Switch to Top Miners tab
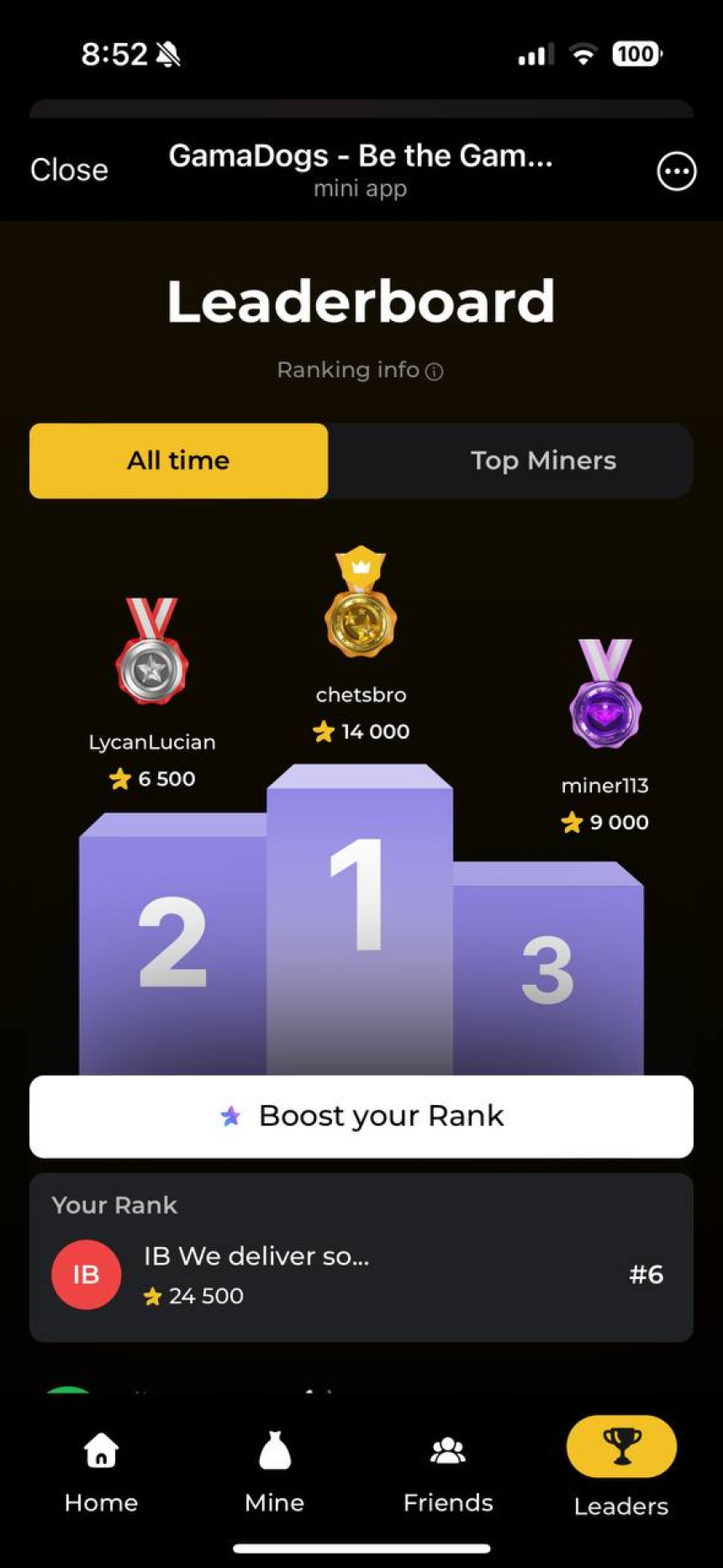Image resolution: width=723 pixels, height=1568 pixels. point(543,460)
